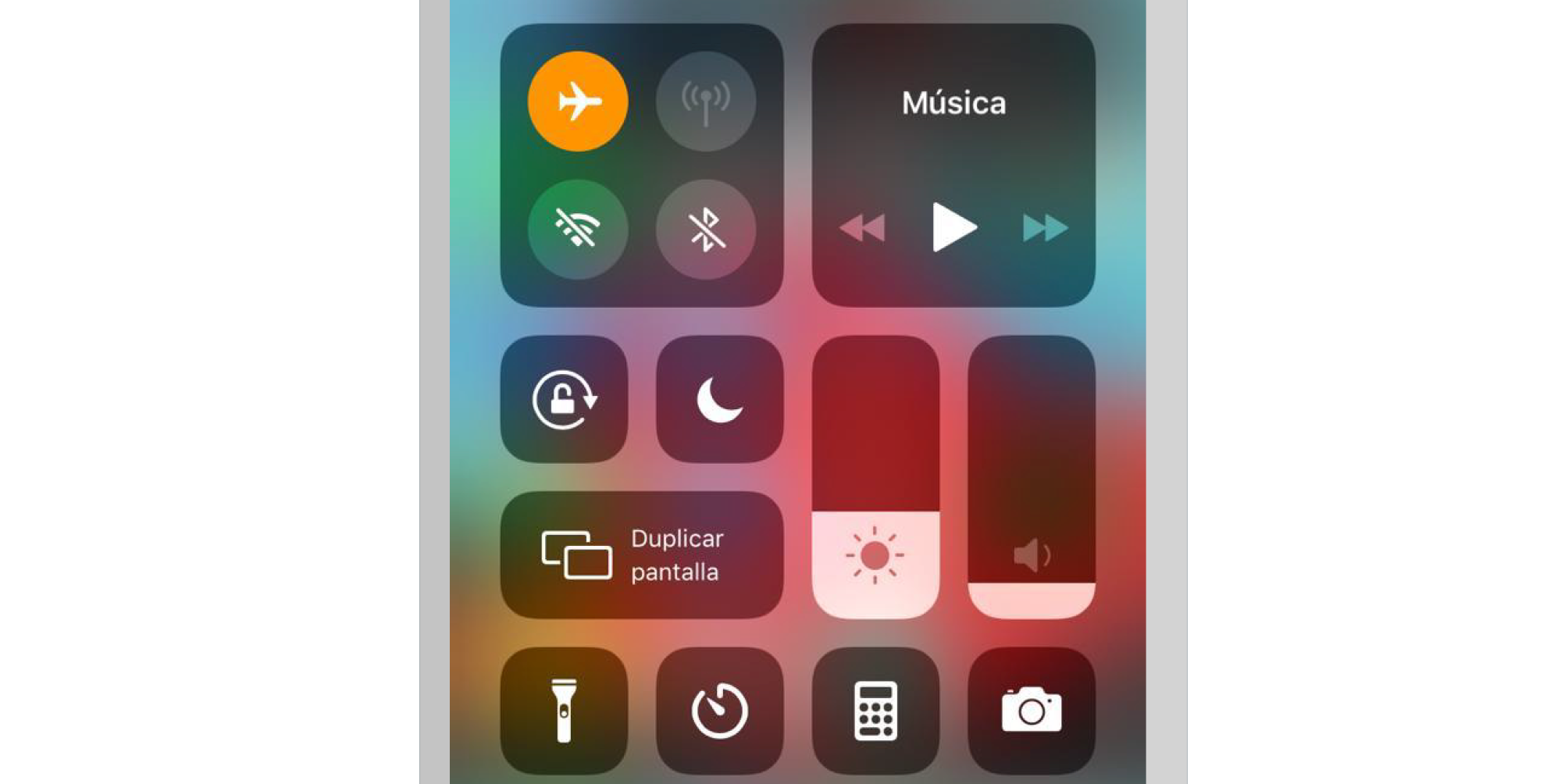Turn on the flashlight
Viewport: 1568px width, 784px height.
click(564, 710)
